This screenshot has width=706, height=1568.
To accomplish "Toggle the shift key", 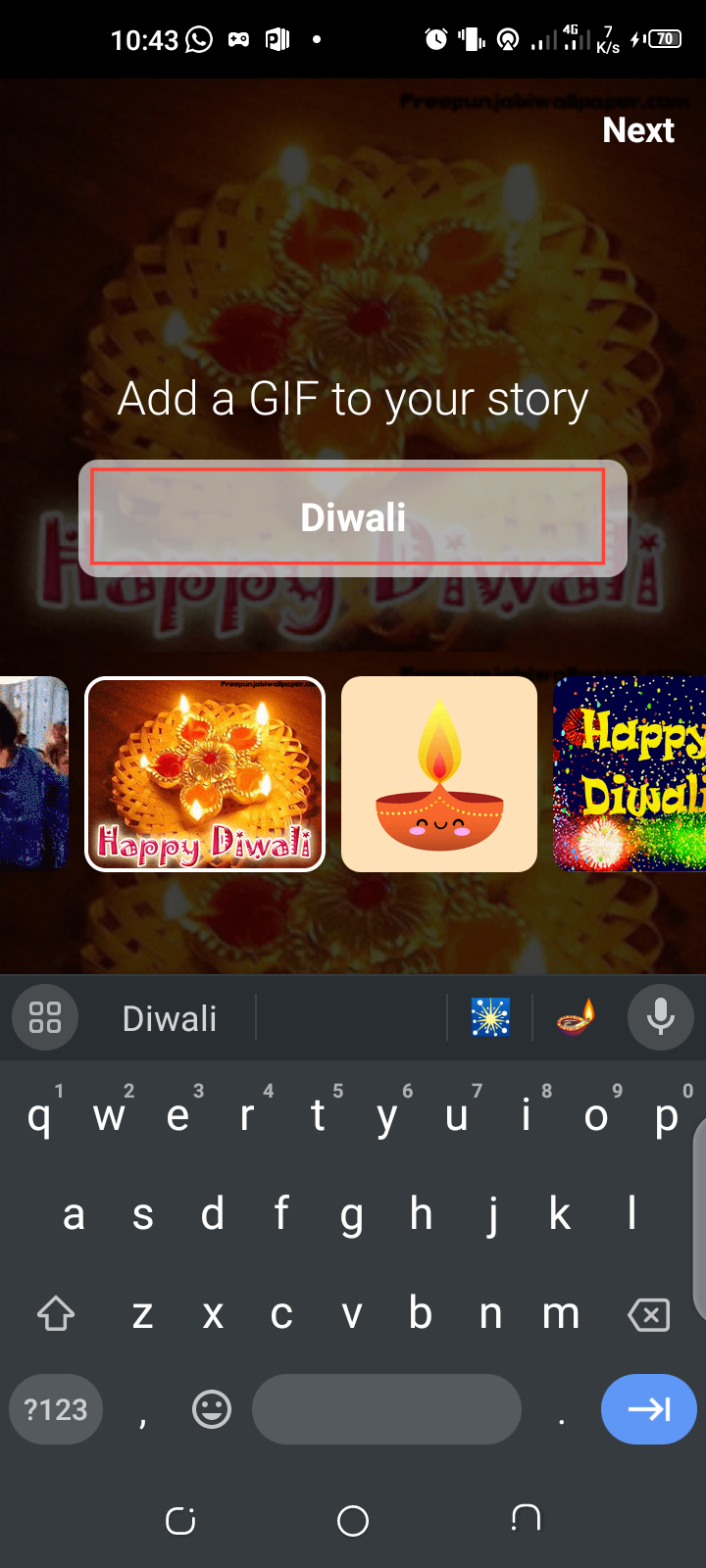I will tap(56, 1314).
